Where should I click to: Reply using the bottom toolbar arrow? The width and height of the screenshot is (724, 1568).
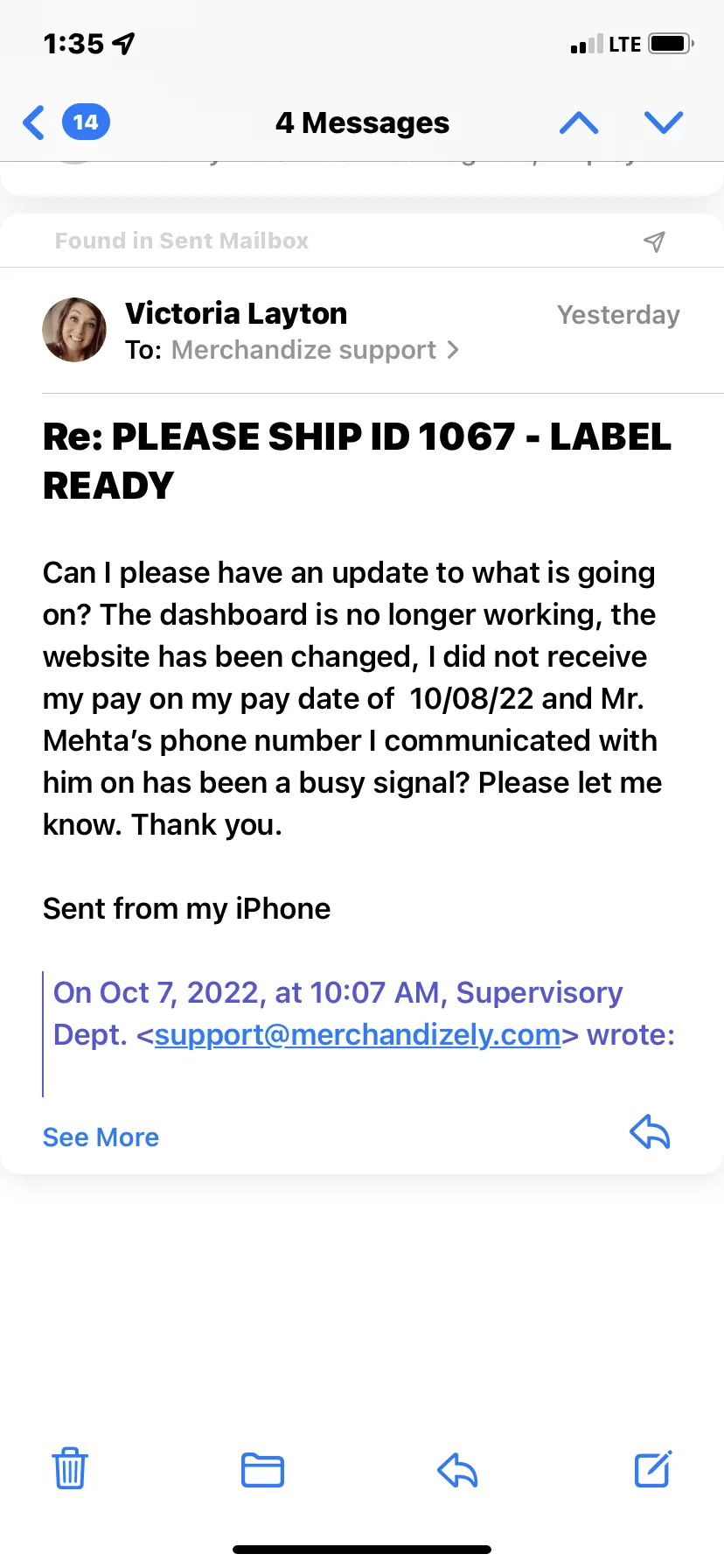click(457, 1470)
